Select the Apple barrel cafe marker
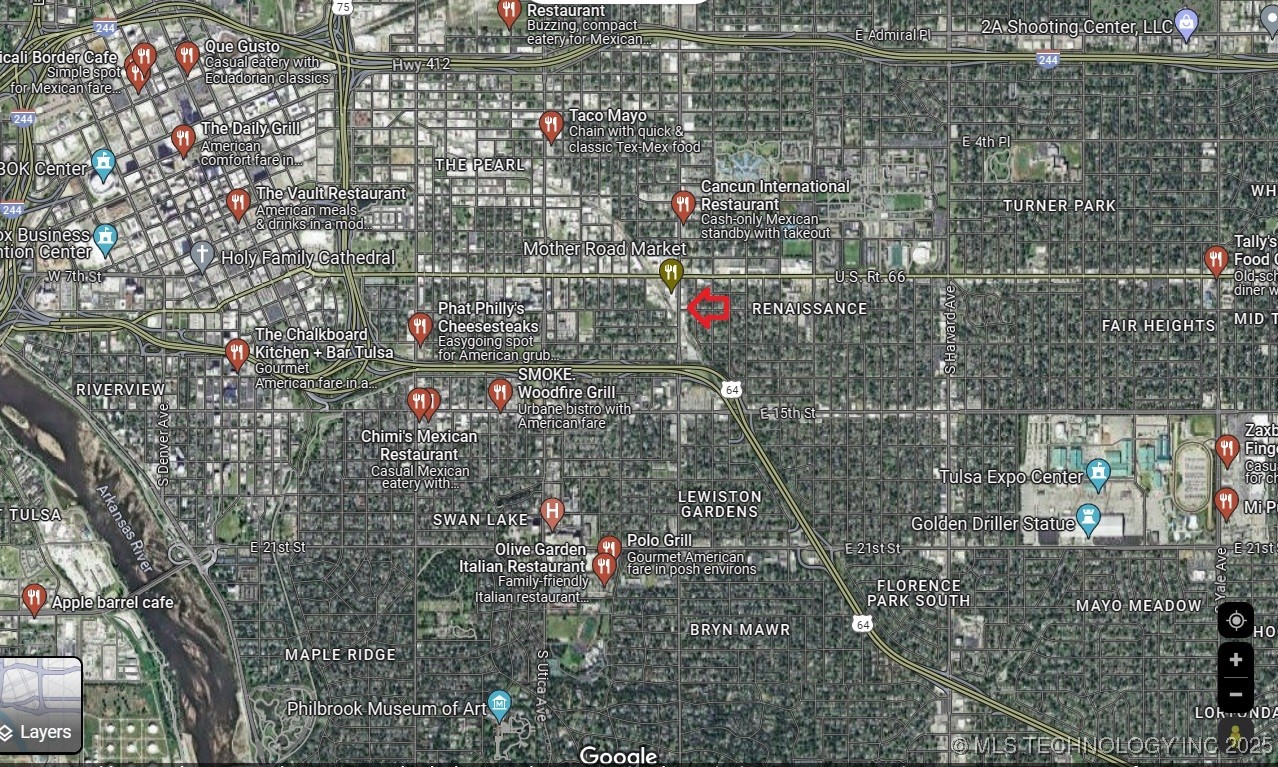 tap(34, 599)
